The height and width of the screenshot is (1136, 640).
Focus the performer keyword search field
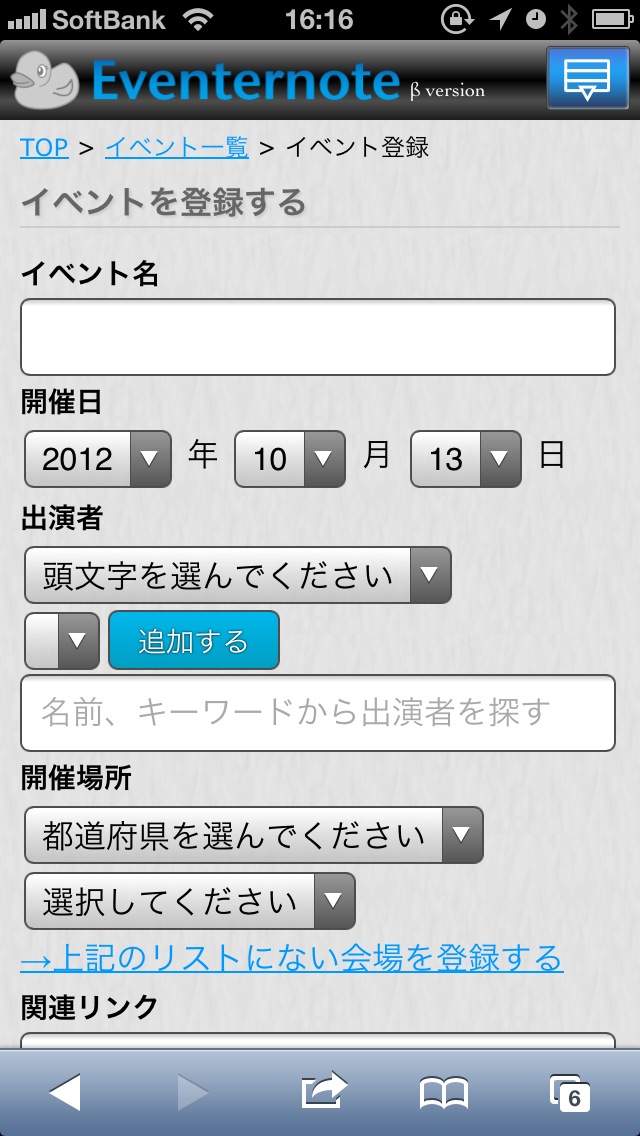point(317,713)
